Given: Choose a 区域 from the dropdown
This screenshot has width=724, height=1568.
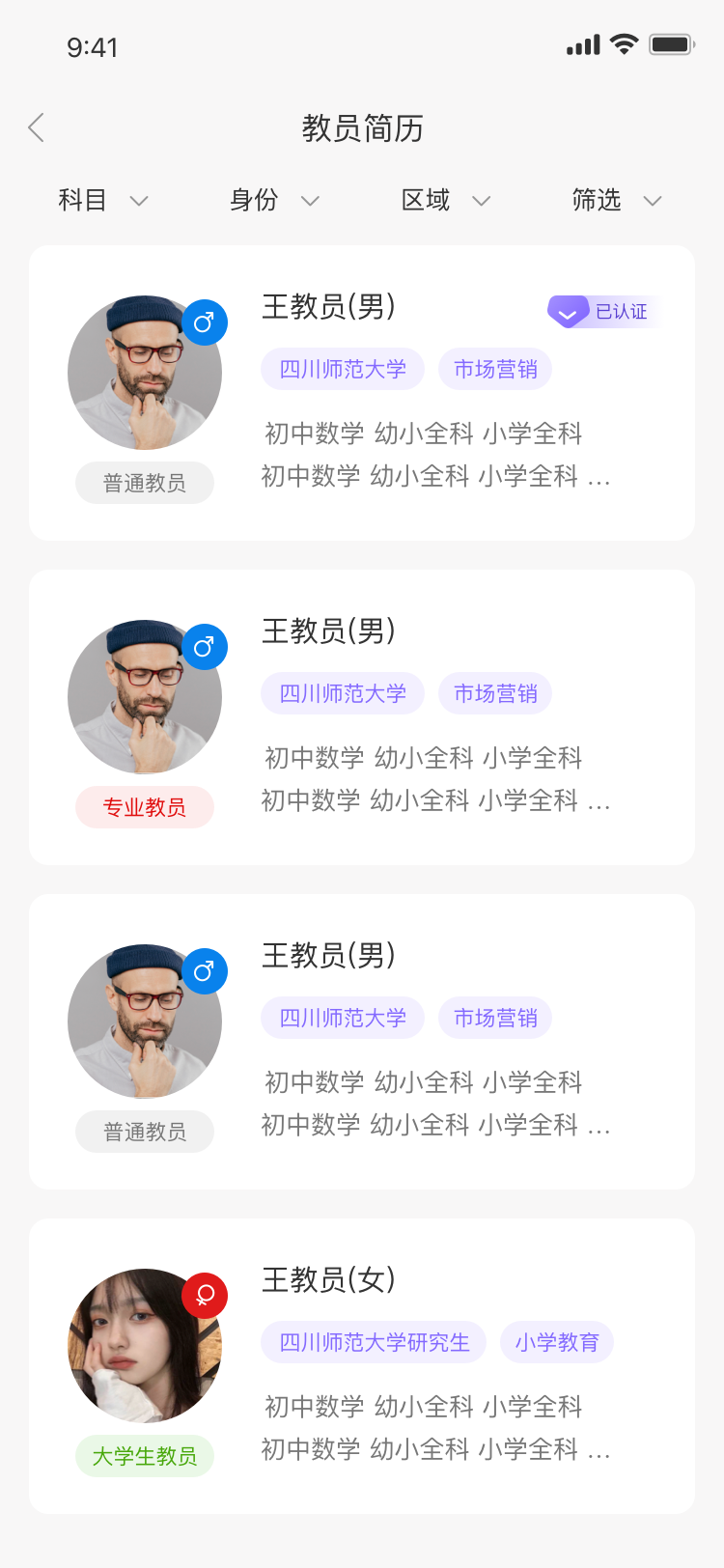Looking at the screenshot, I should tap(445, 200).
